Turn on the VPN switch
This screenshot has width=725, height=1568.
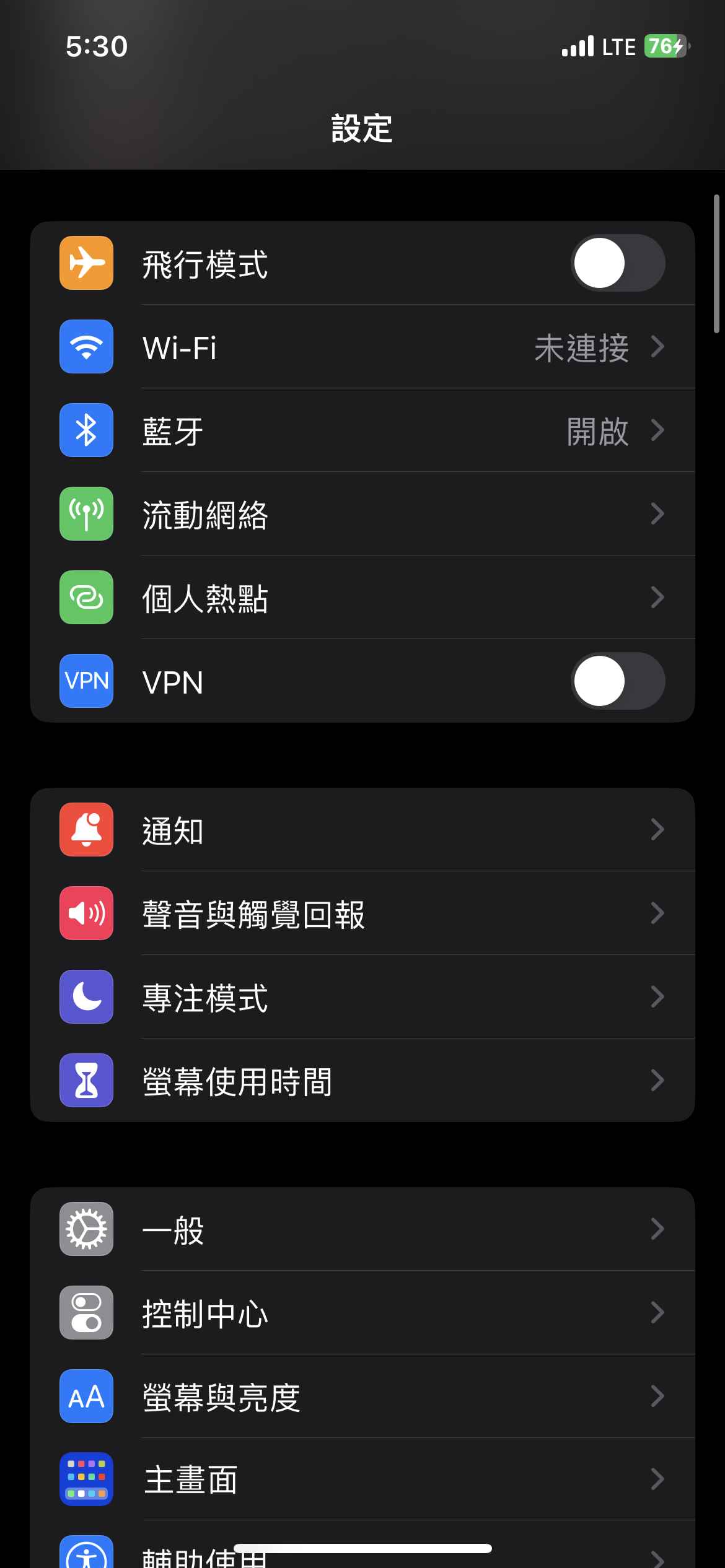pos(618,681)
